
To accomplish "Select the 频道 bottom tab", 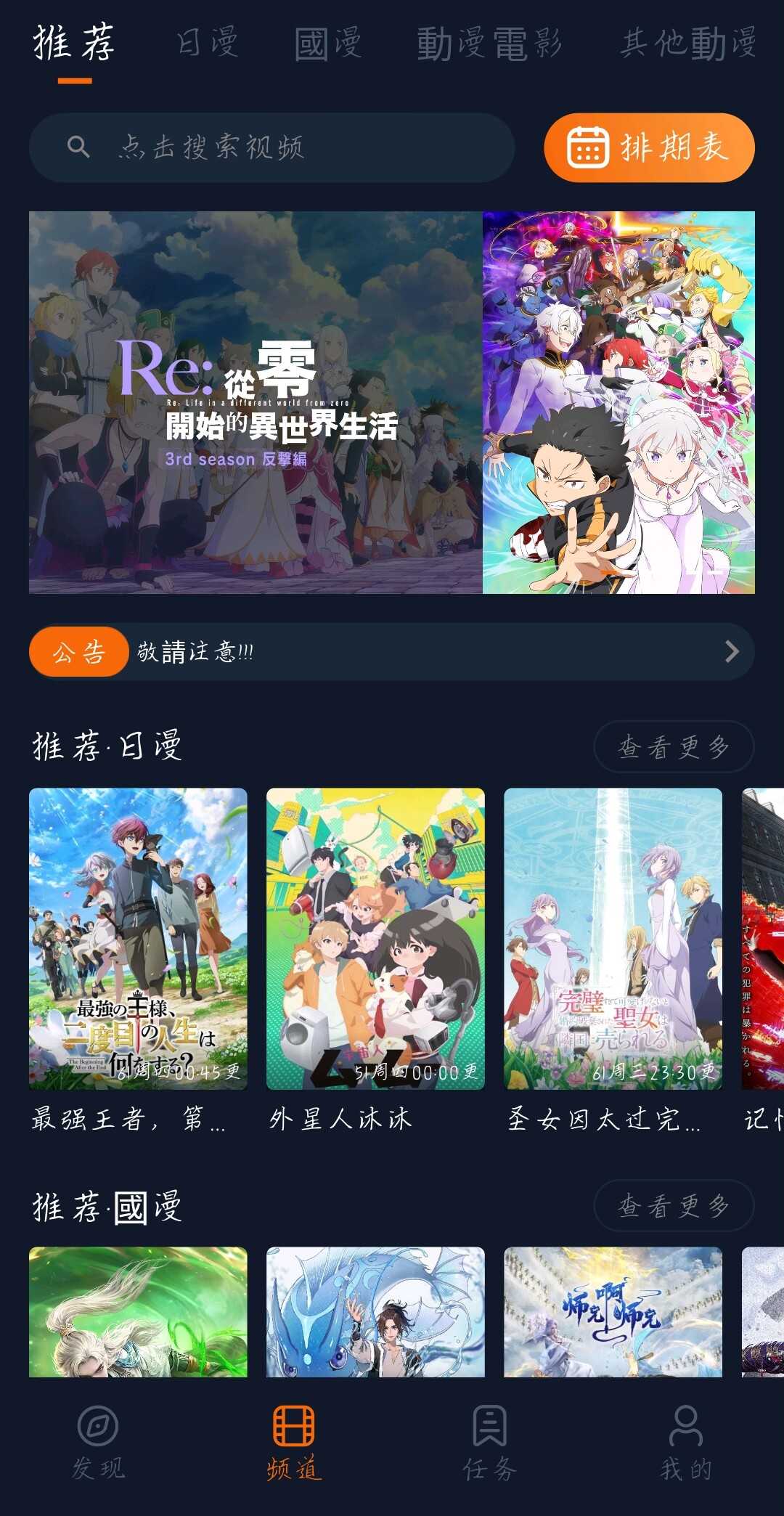I will click(294, 1442).
